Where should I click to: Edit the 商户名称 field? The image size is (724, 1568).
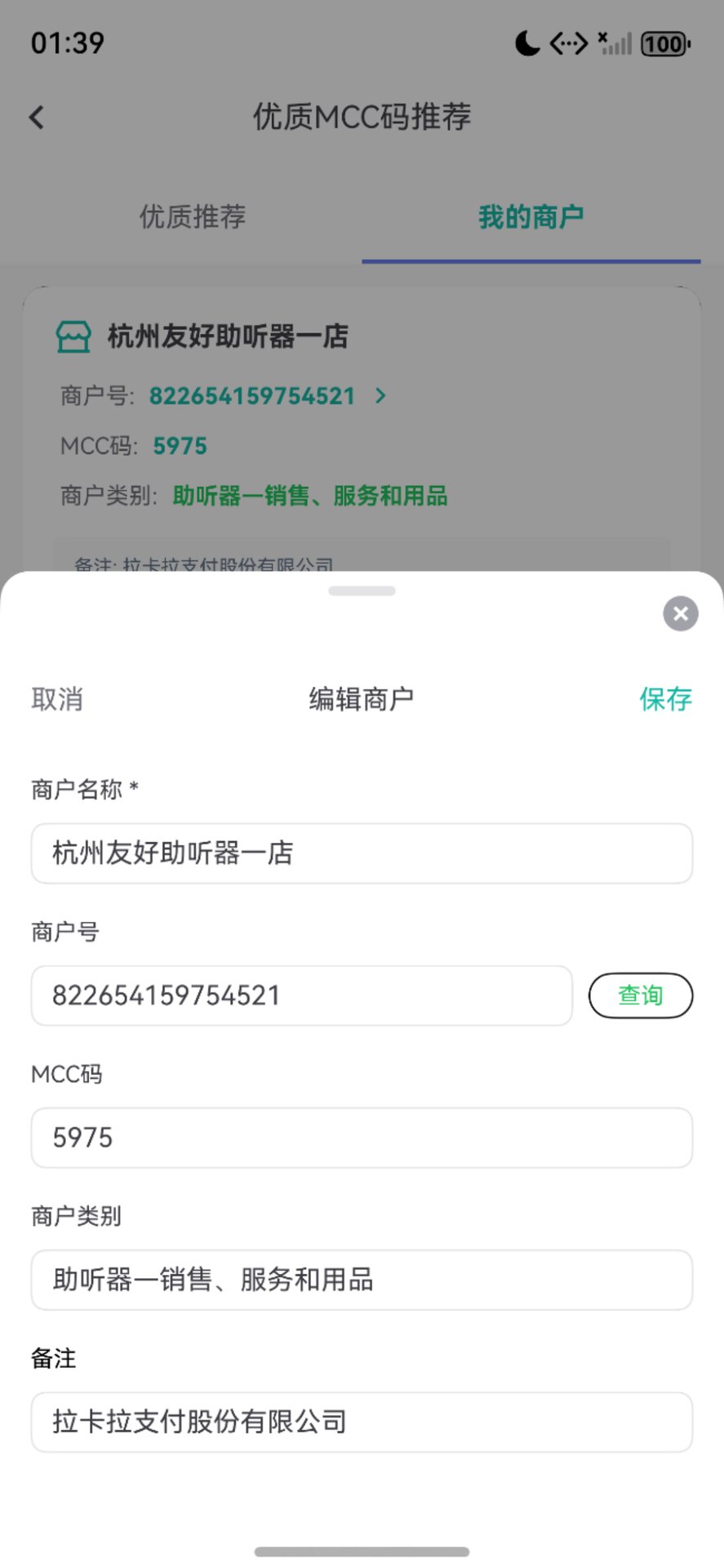(362, 853)
